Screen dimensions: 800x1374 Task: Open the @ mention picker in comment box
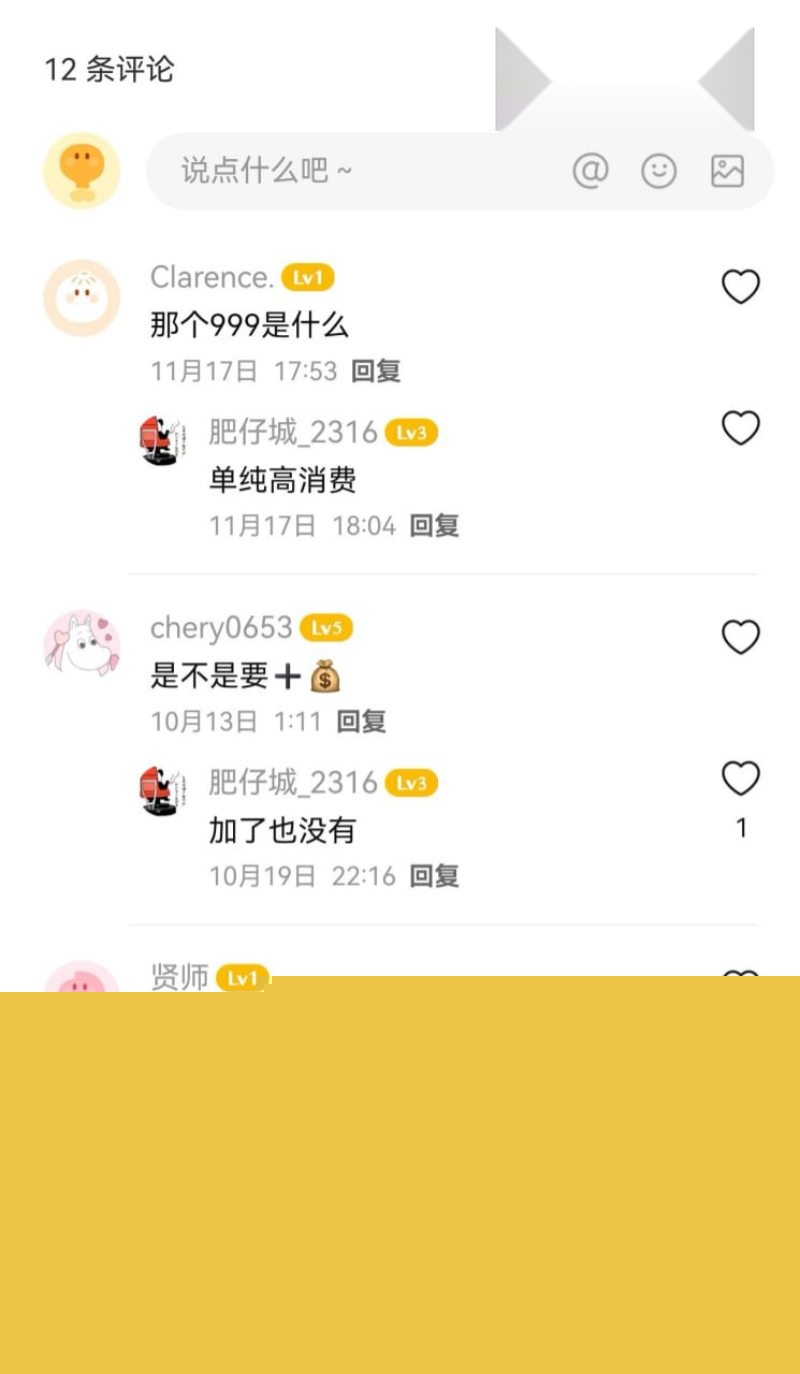pyautogui.click(x=592, y=171)
